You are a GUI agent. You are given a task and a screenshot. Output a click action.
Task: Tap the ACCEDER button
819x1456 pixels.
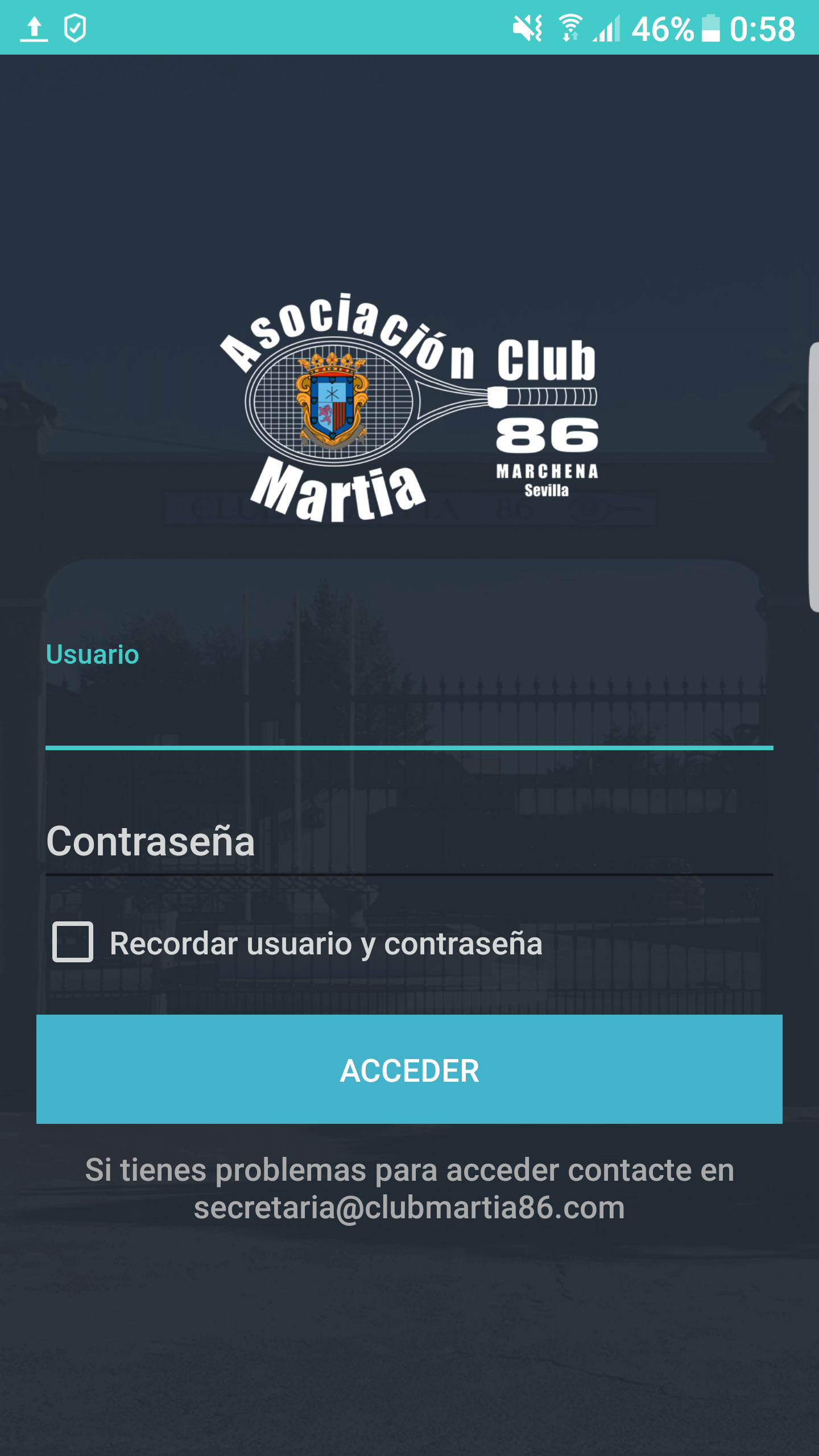[x=409, y=1069]
